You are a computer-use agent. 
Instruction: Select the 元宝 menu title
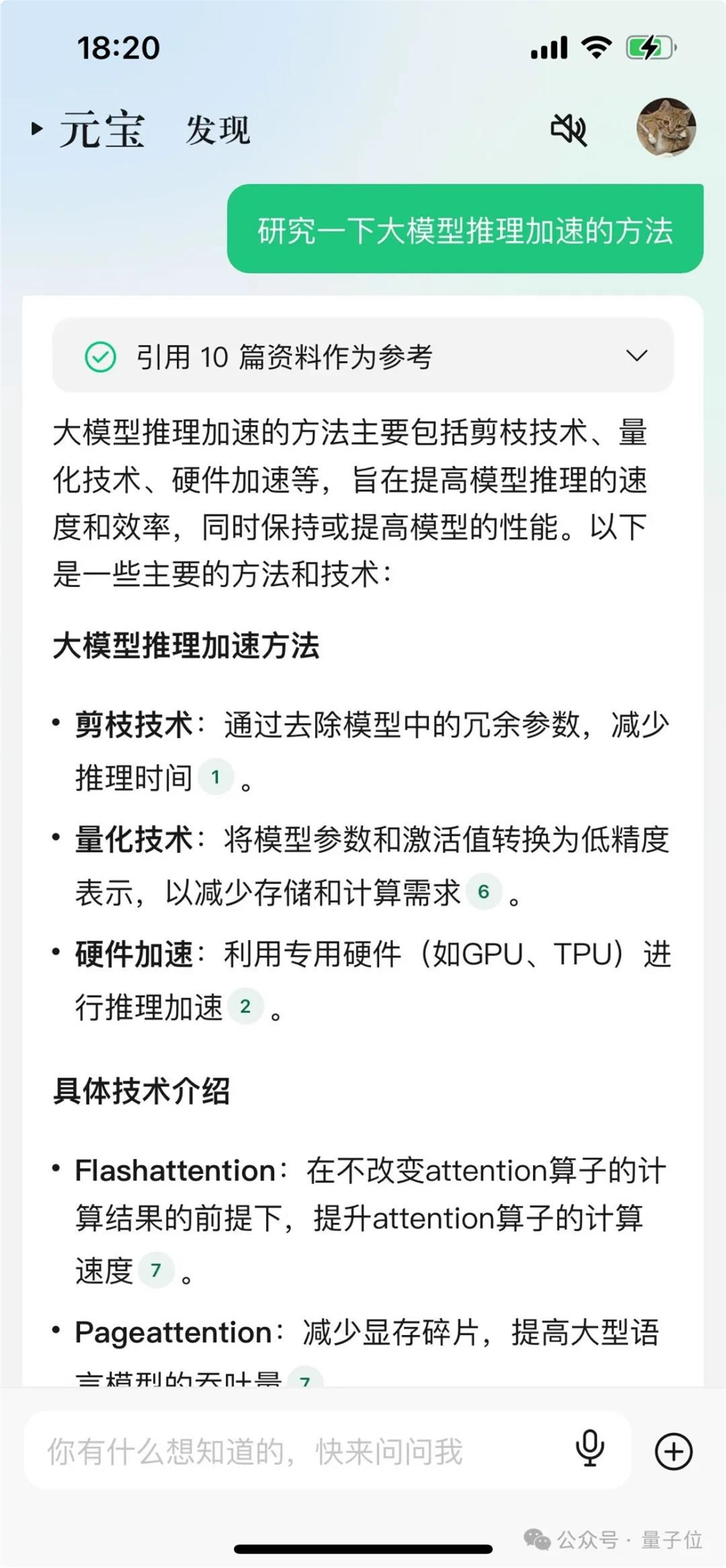[102, 129]
